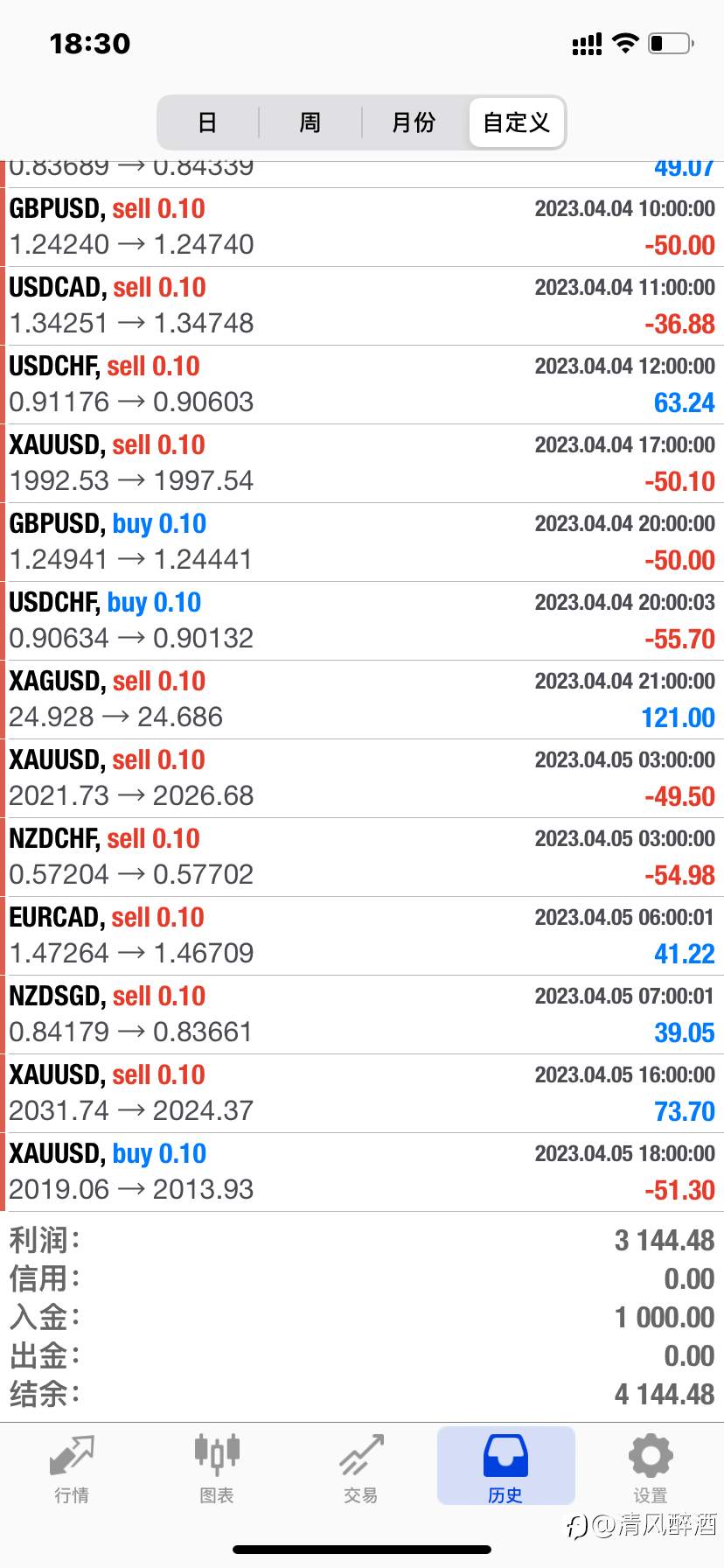Viewport: 724px width, 1568px height.
Task: View the USDCAD sell trade details
Action: (x=362, y=306)
